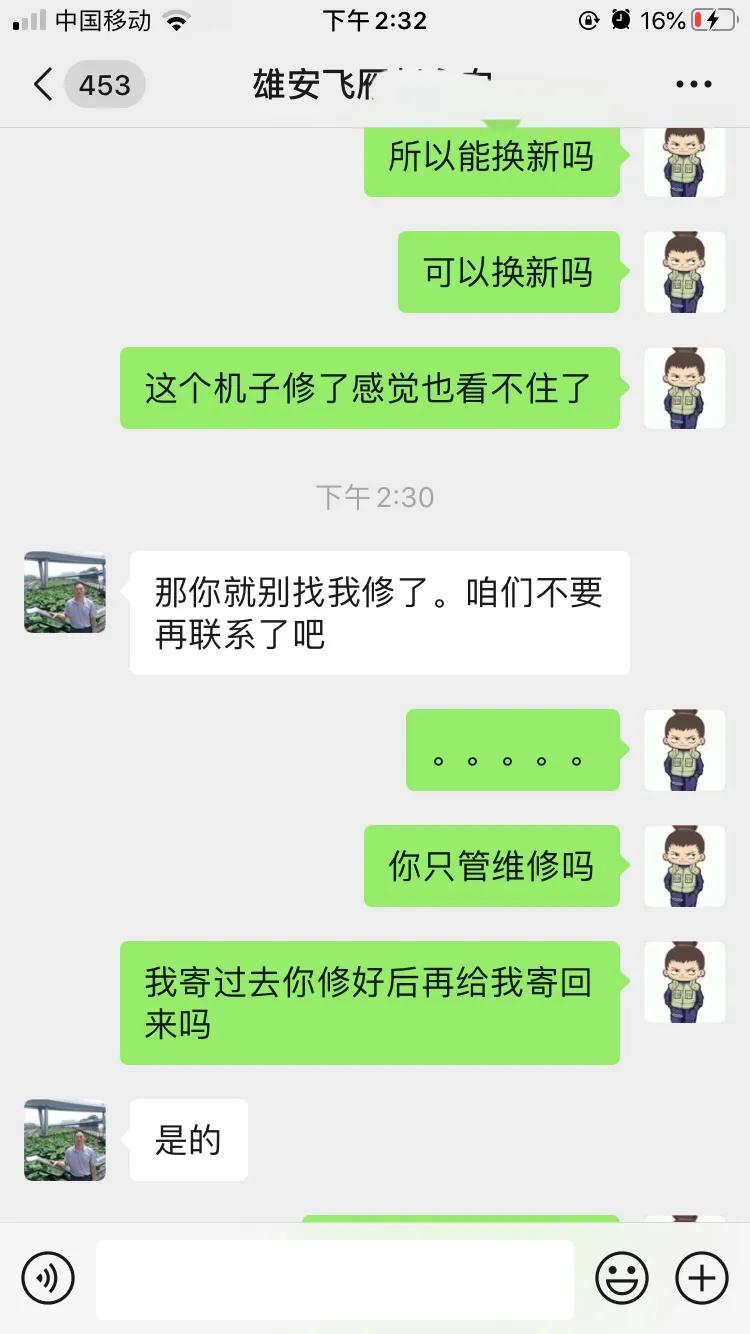750x1334 pixels.
Task: Select the 你只管维修吗 message bubble
Action: click(x=492, y=867)
